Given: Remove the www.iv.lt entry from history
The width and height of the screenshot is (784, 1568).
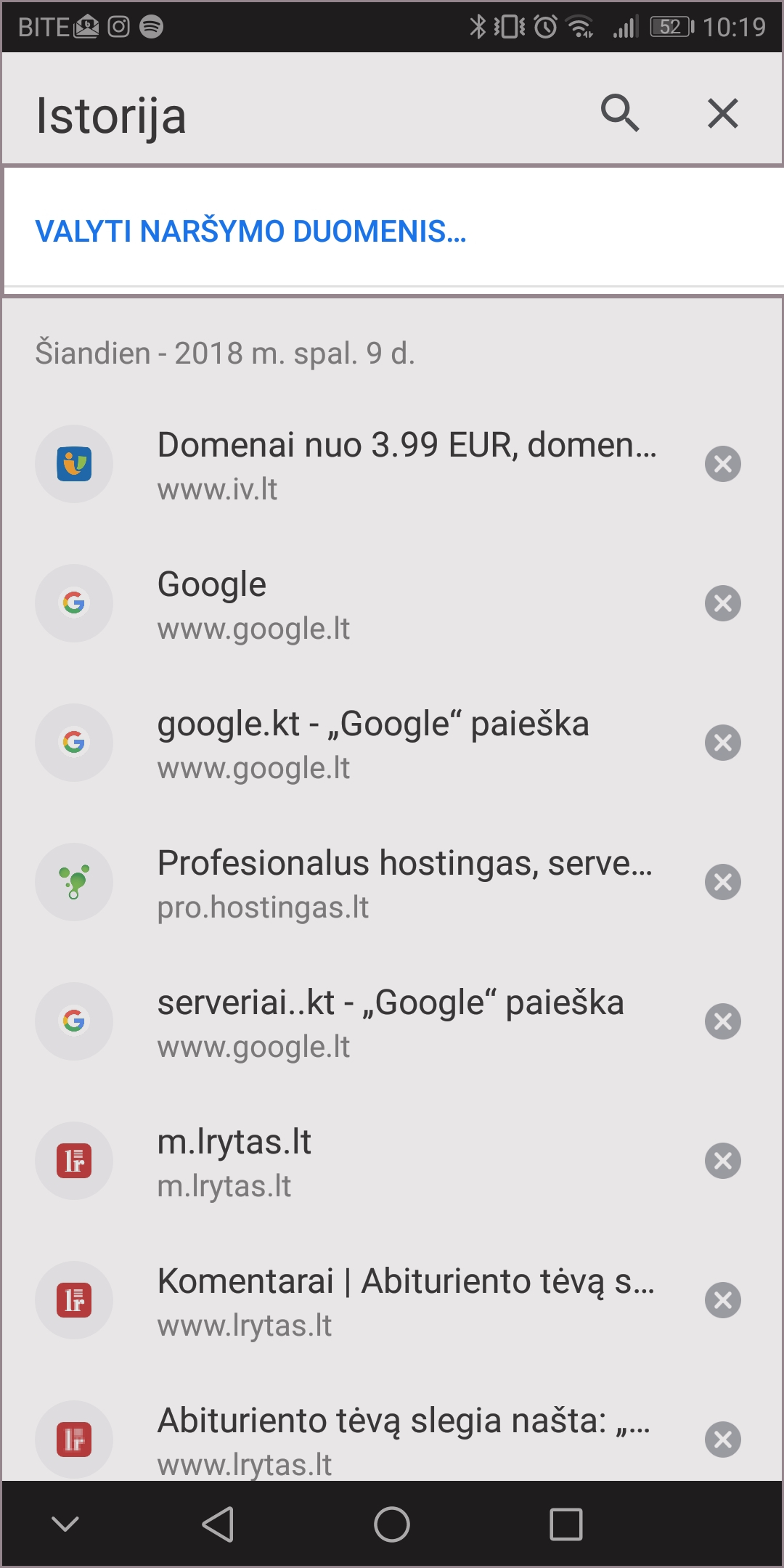Looking at the screenshot, I should [x=722, y=464].
